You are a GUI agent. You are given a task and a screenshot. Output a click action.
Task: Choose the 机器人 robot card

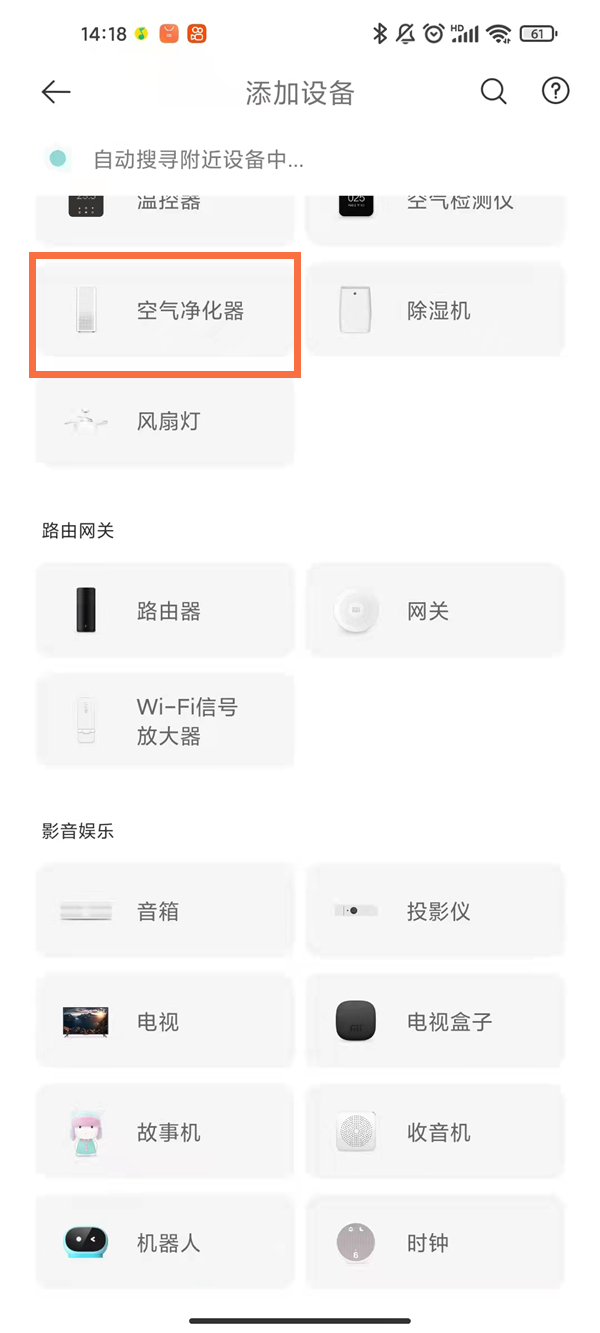click(x=166, y=1243)
